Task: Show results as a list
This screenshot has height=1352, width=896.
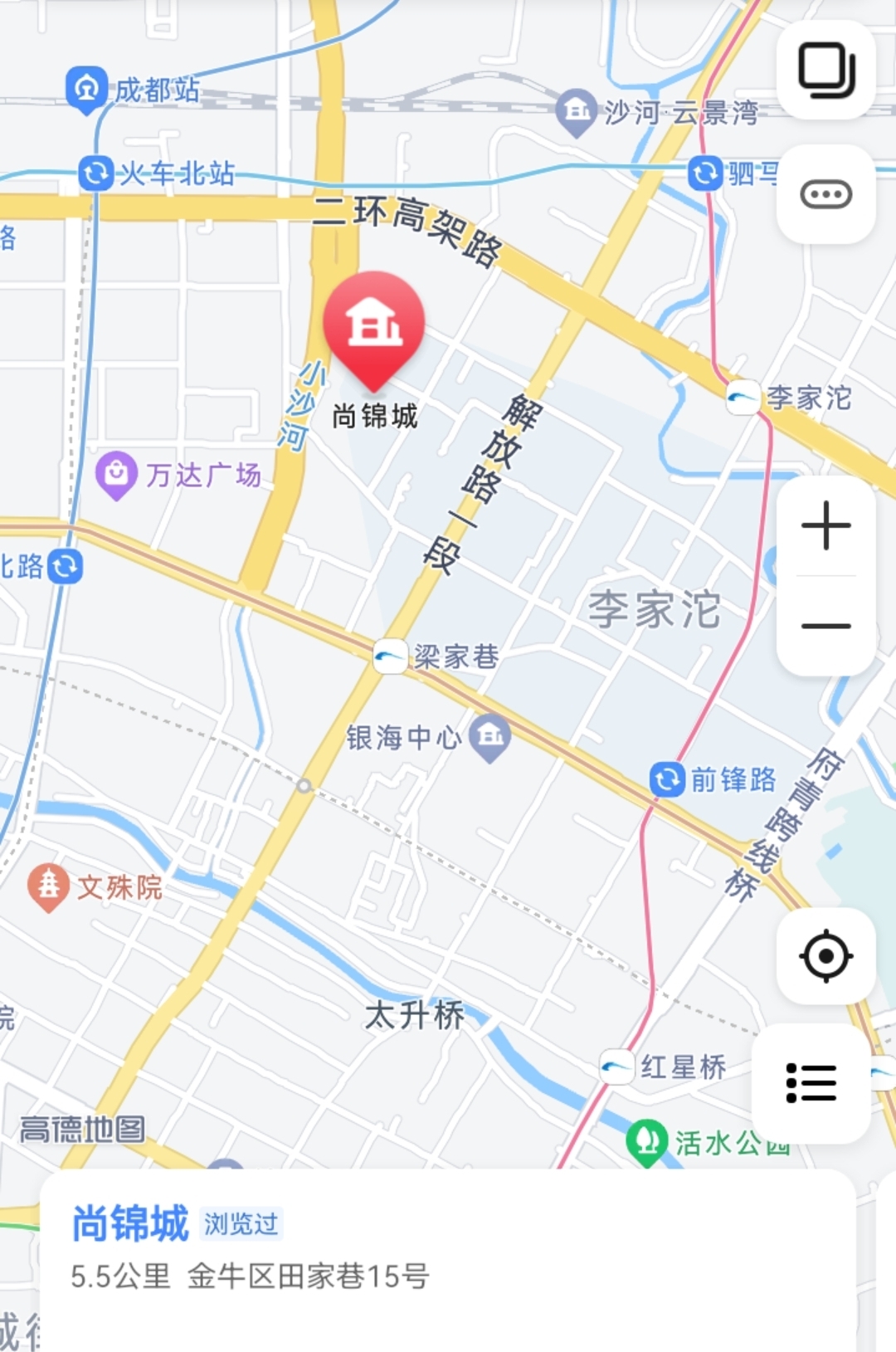Action: 811,1083
